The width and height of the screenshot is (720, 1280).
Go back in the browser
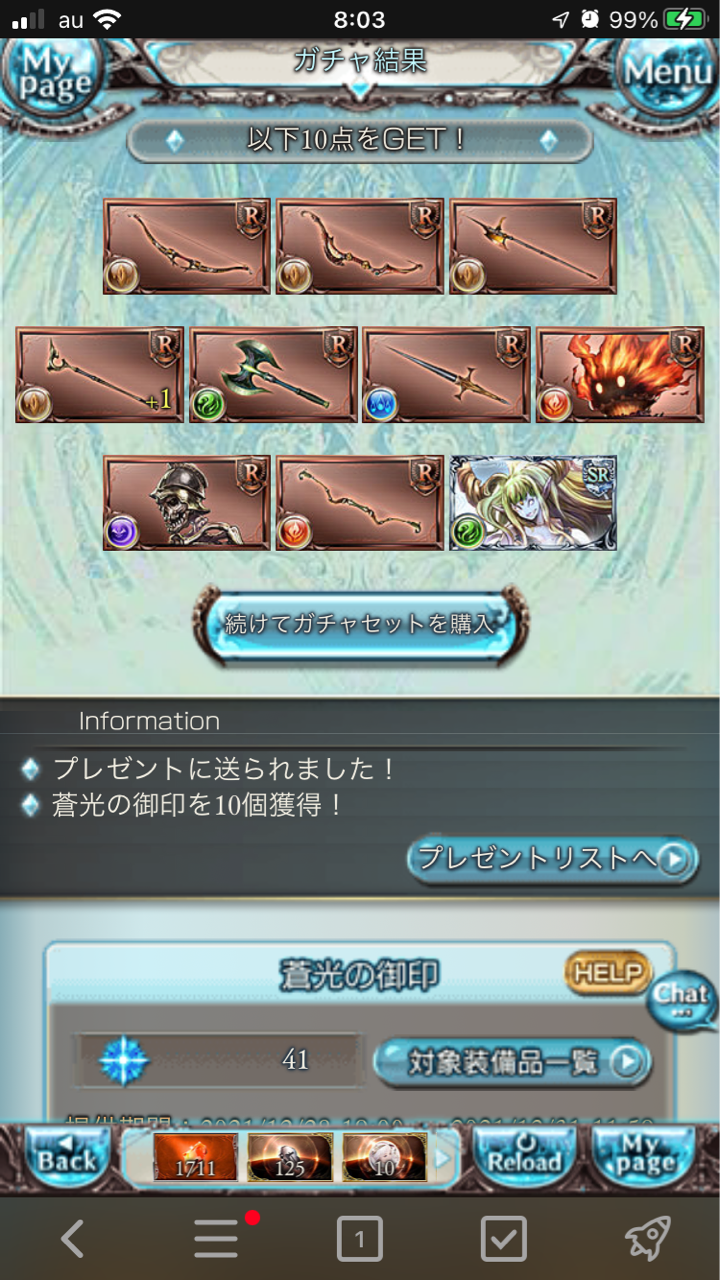click(72, 1240)
